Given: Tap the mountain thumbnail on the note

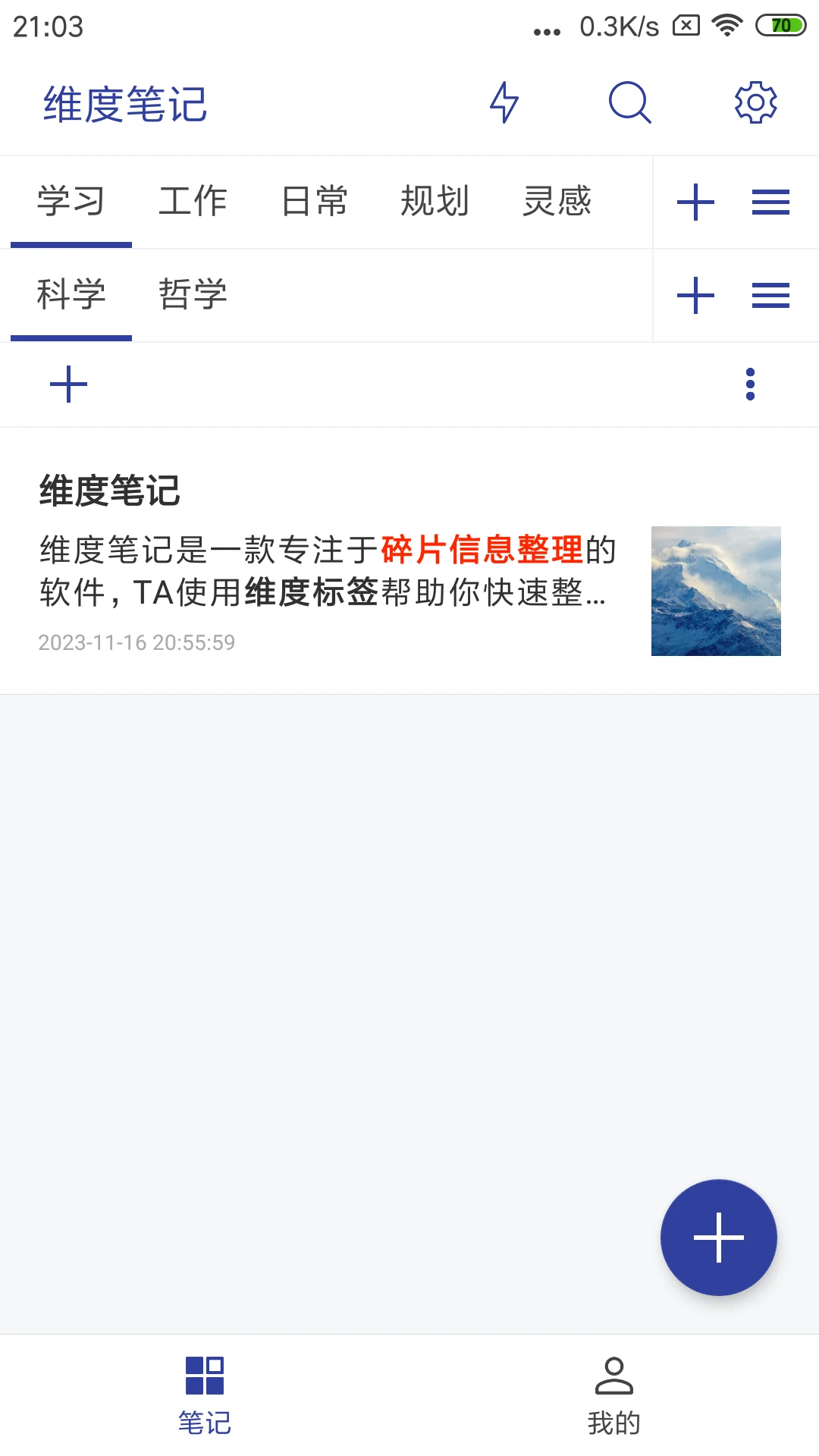Looking at the screenshot, I should coord(715,591).
